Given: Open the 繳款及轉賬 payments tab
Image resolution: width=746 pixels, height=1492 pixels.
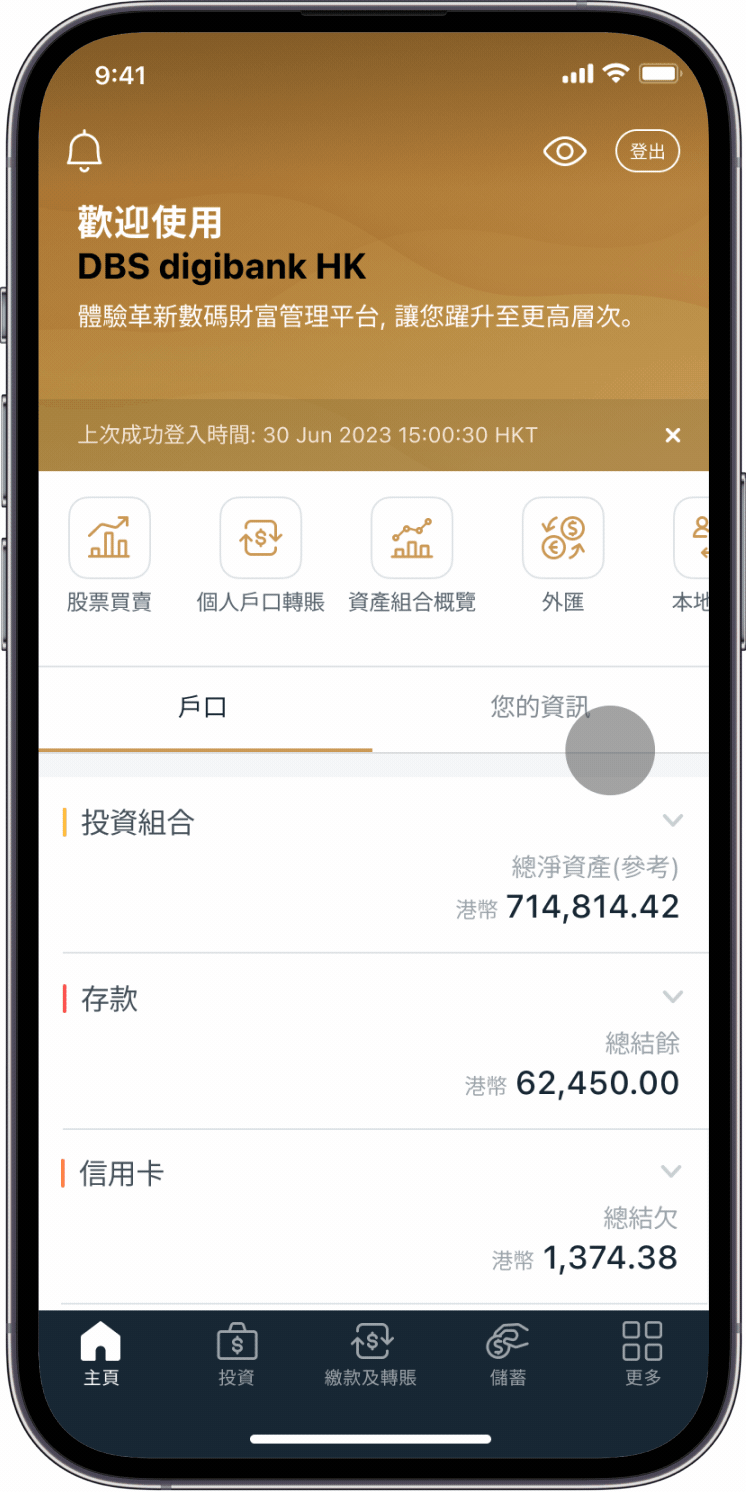Looking at the screenshot, I should [371, 1353].
